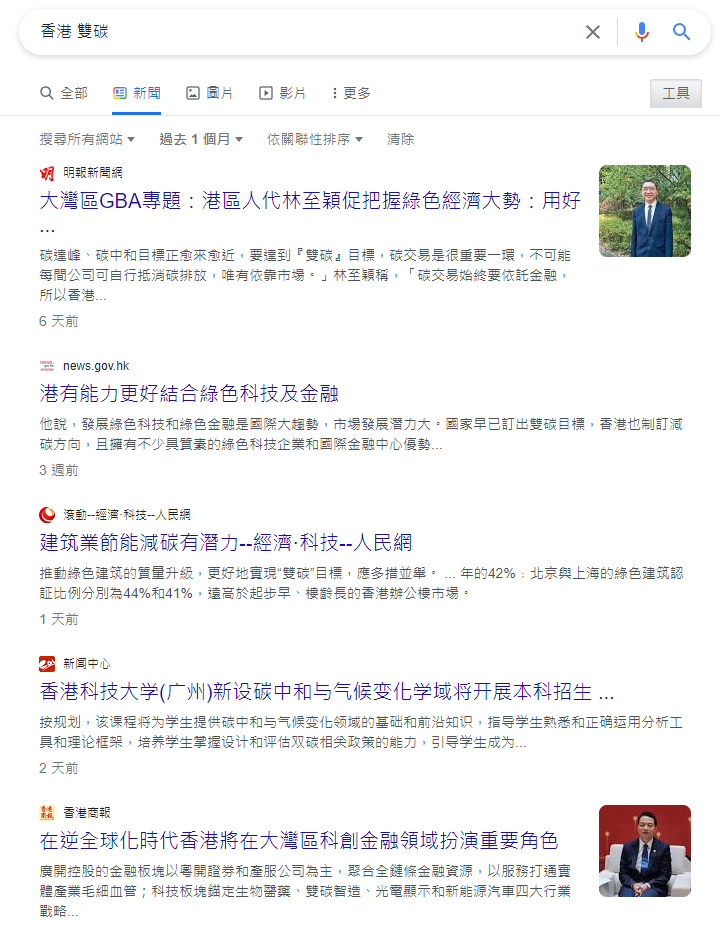Tap 清除 to clear filters
The width and height of the screenshot is (721, 929).
[400, 139]
